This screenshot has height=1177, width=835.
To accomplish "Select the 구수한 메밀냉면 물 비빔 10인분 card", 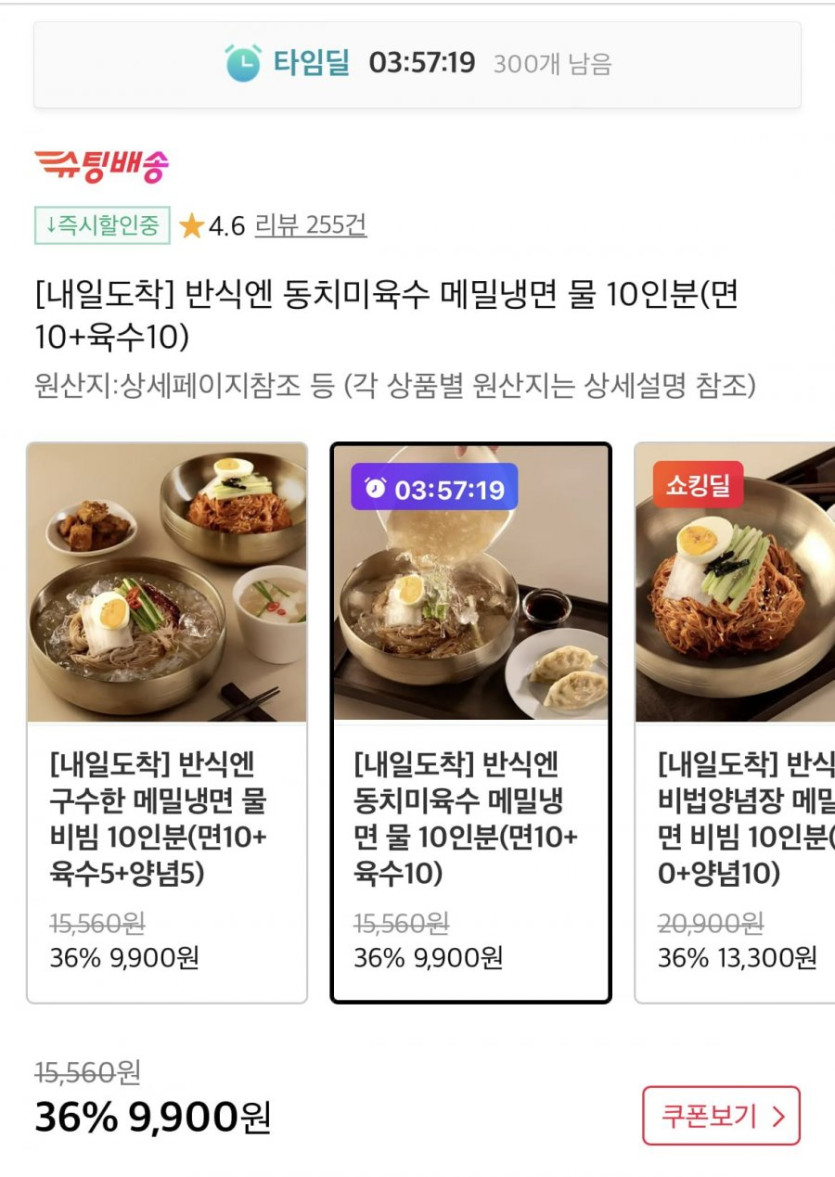I will tap(166, 722).
